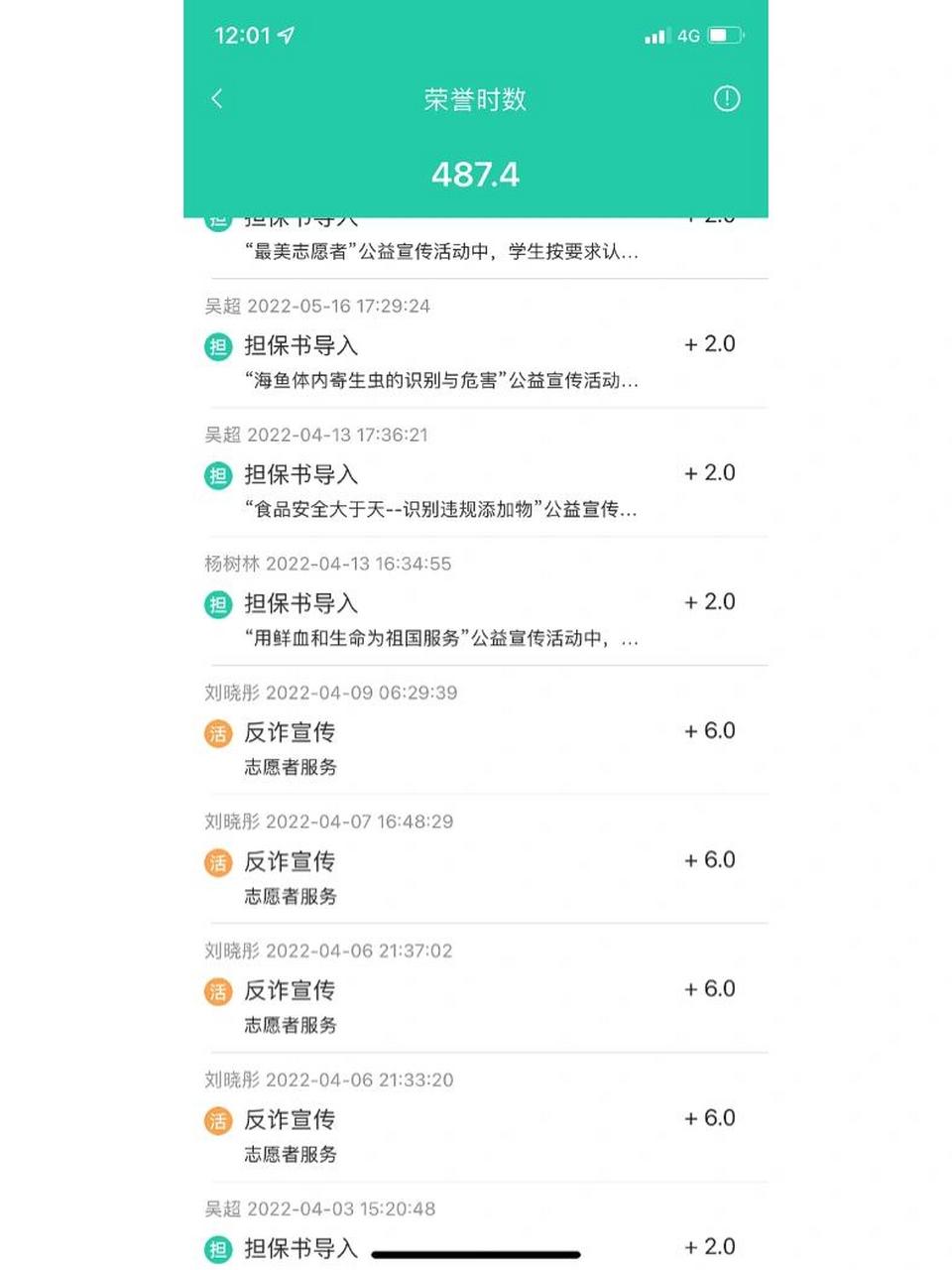Screen dimensions: 952x1270
Task: Open the 反诈宣传 record dated 2022-04-09
Action: [x=474, y=734]
